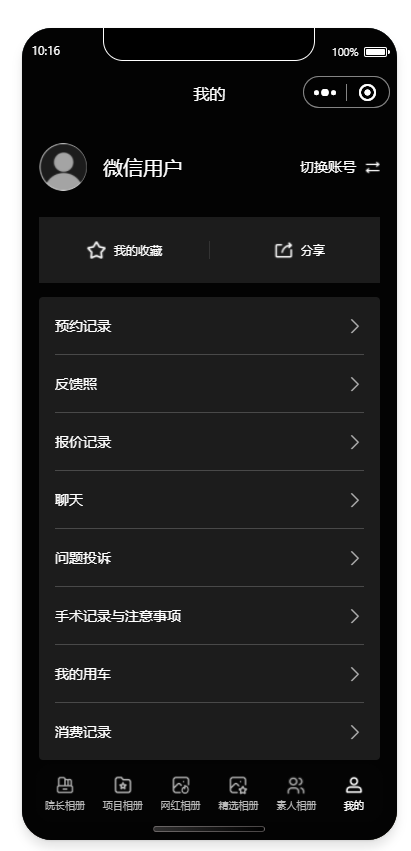The width and height of the screenshot is (411, 851).
Task: Tap the user avatar
Action: click(63, 167)
